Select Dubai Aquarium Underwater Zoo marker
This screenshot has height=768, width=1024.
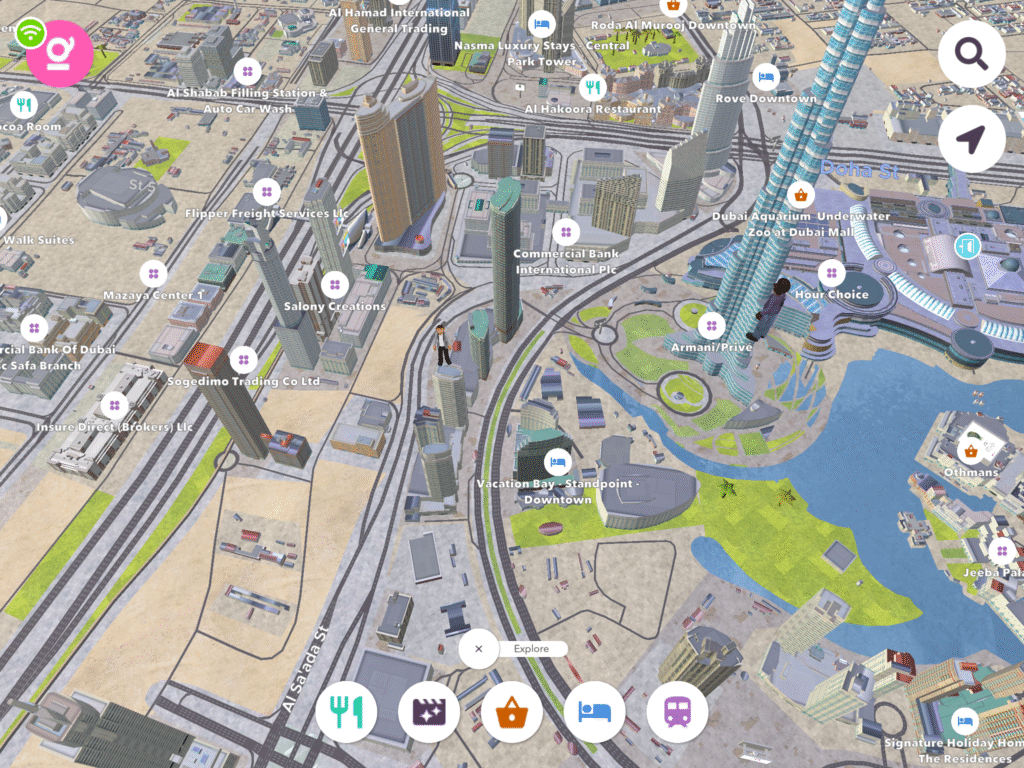(799, 194)
